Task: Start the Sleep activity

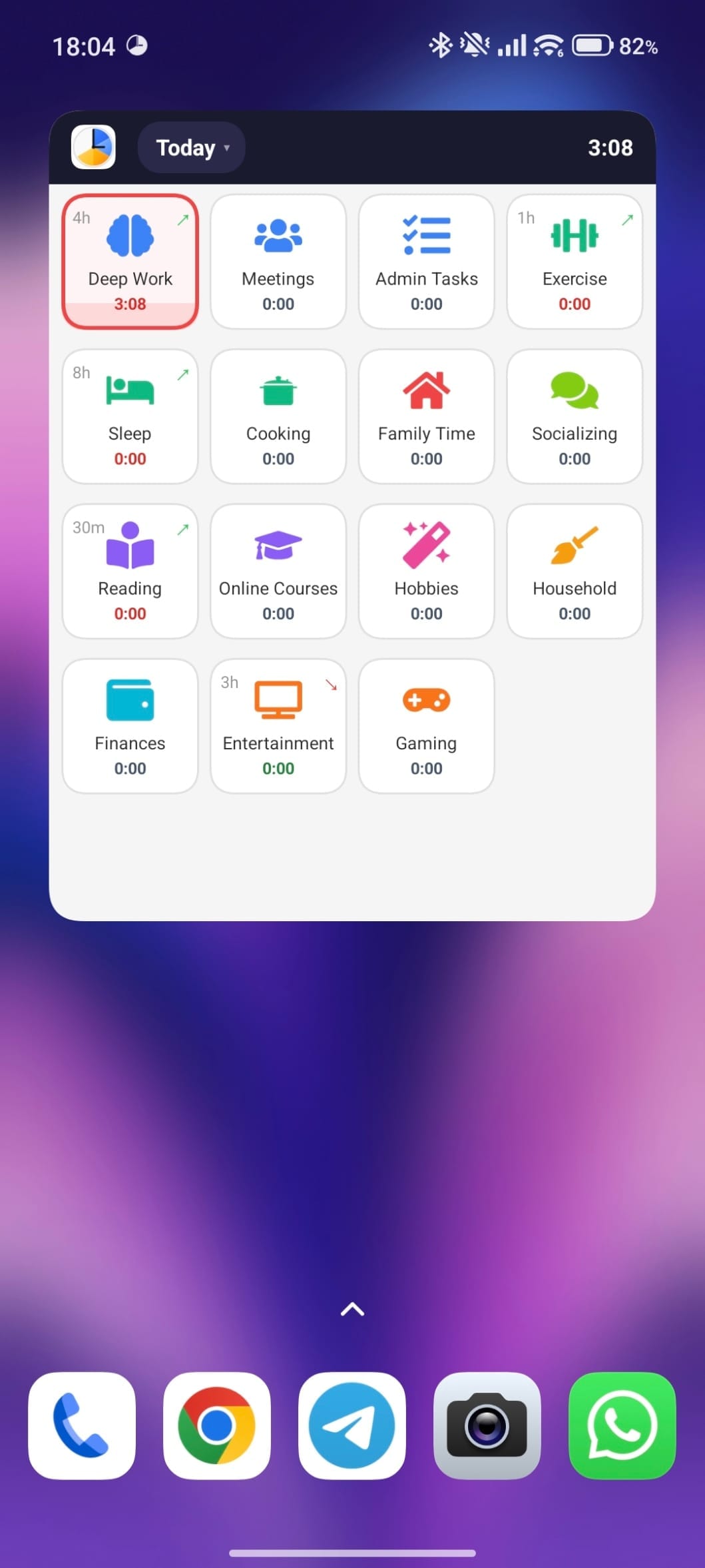Action: [130, 416]
